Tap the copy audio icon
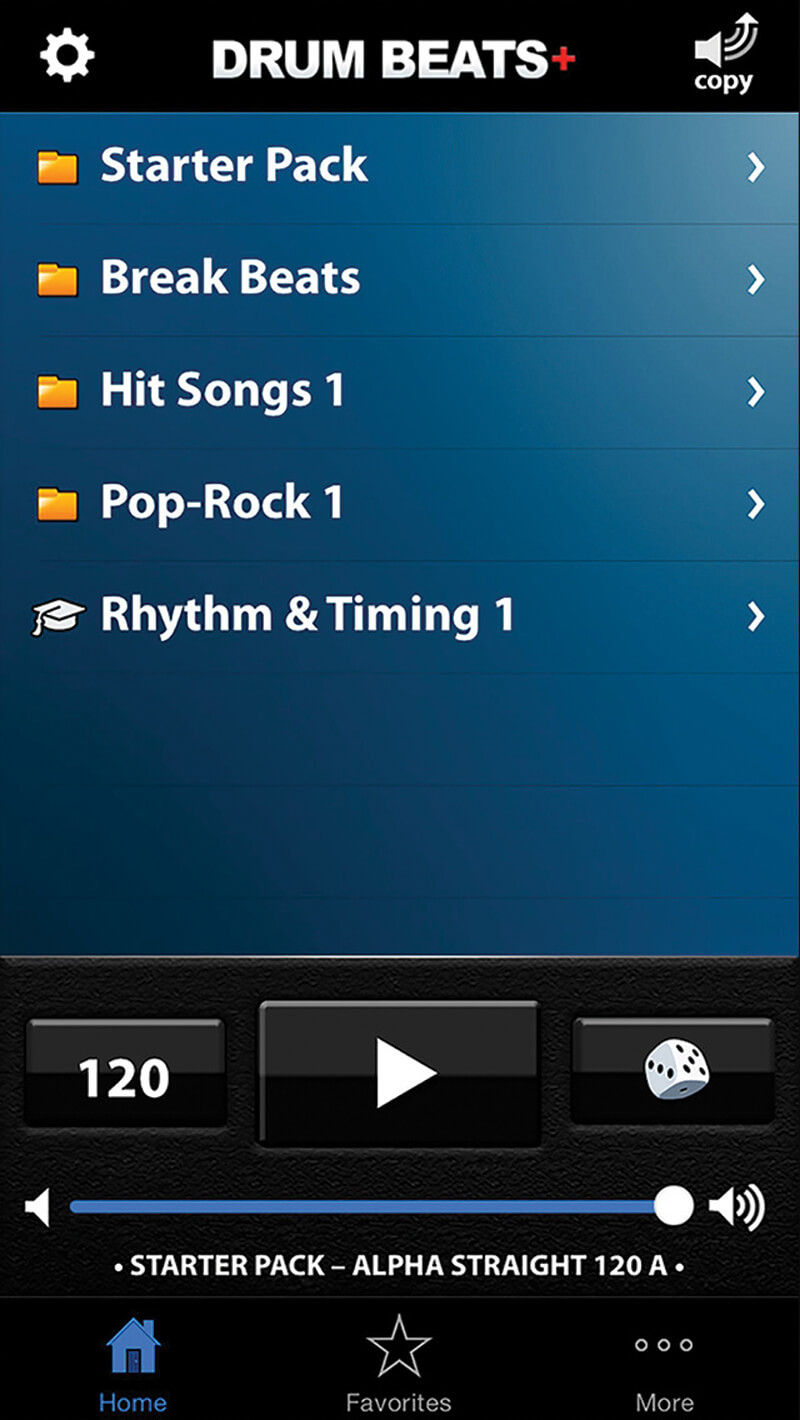The height and width of the screenshot is (1420, 800). 726,55
